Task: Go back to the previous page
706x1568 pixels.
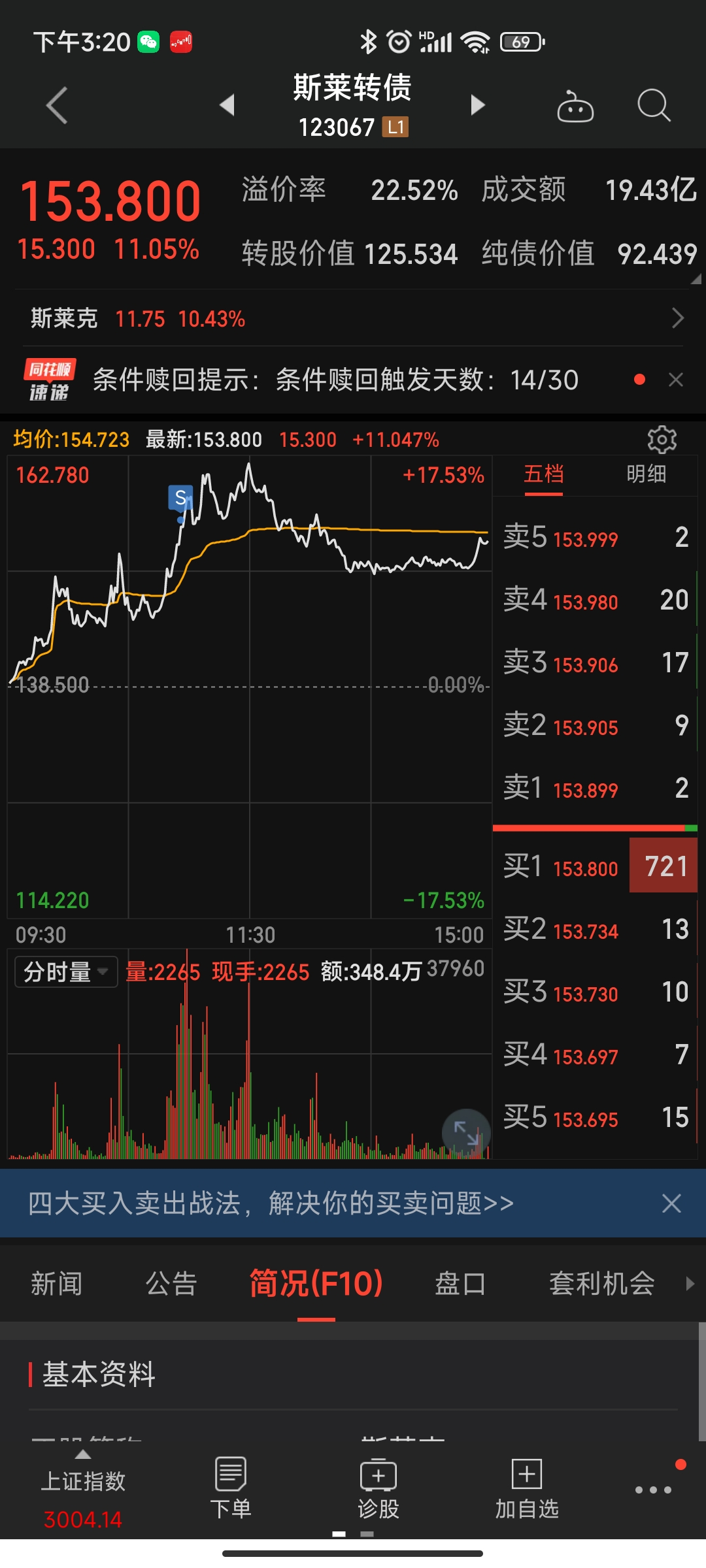Action: (58, 105)
